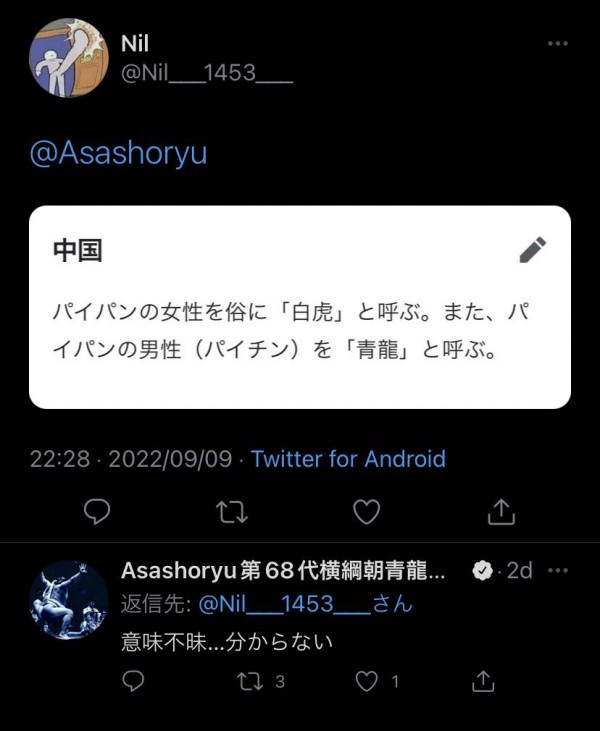Reply to Asashoryu's comment

(133, 681)
